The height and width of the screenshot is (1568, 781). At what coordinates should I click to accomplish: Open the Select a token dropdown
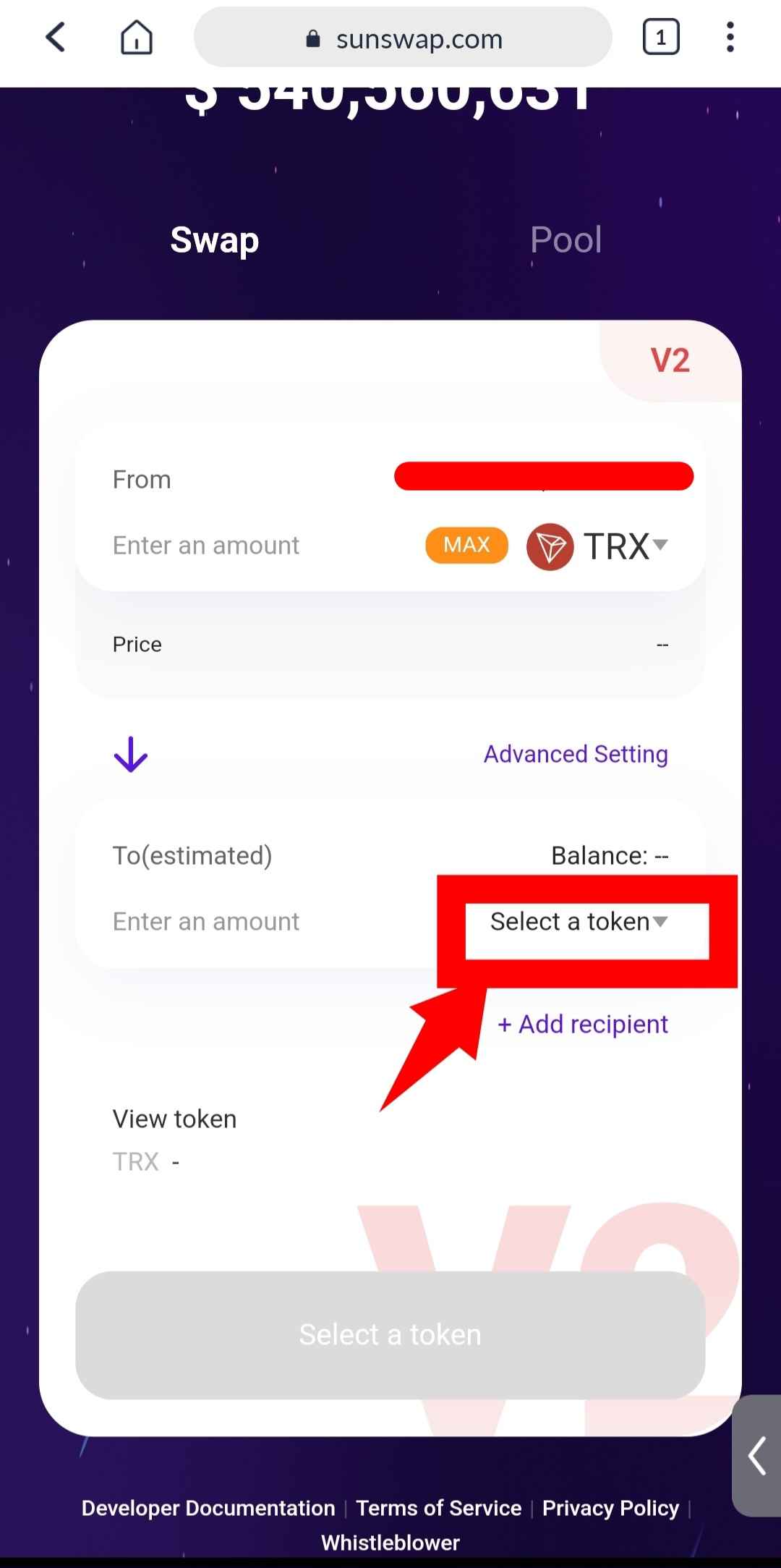pyautogui.click(x=579, y=922)
